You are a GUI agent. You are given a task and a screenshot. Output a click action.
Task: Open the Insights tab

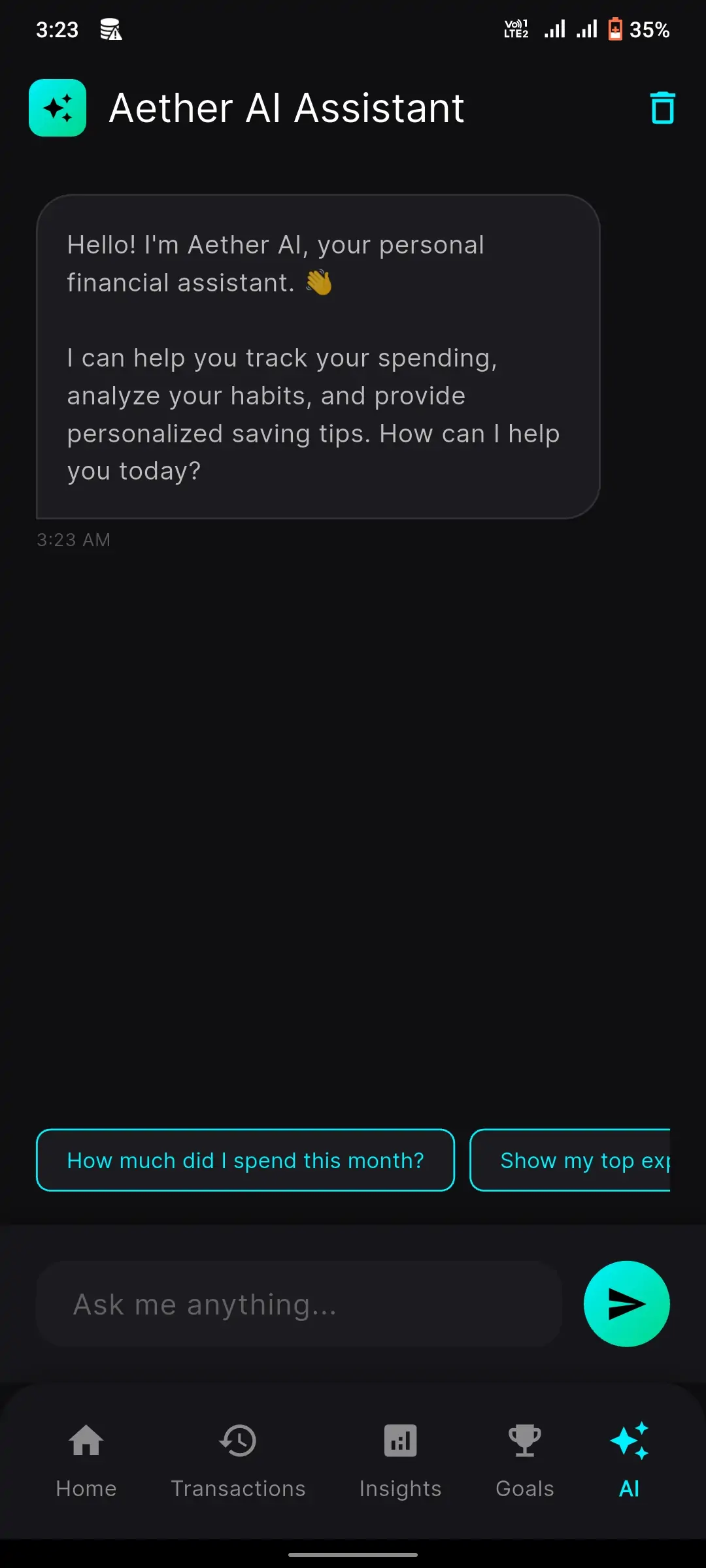click(400, 1461)
